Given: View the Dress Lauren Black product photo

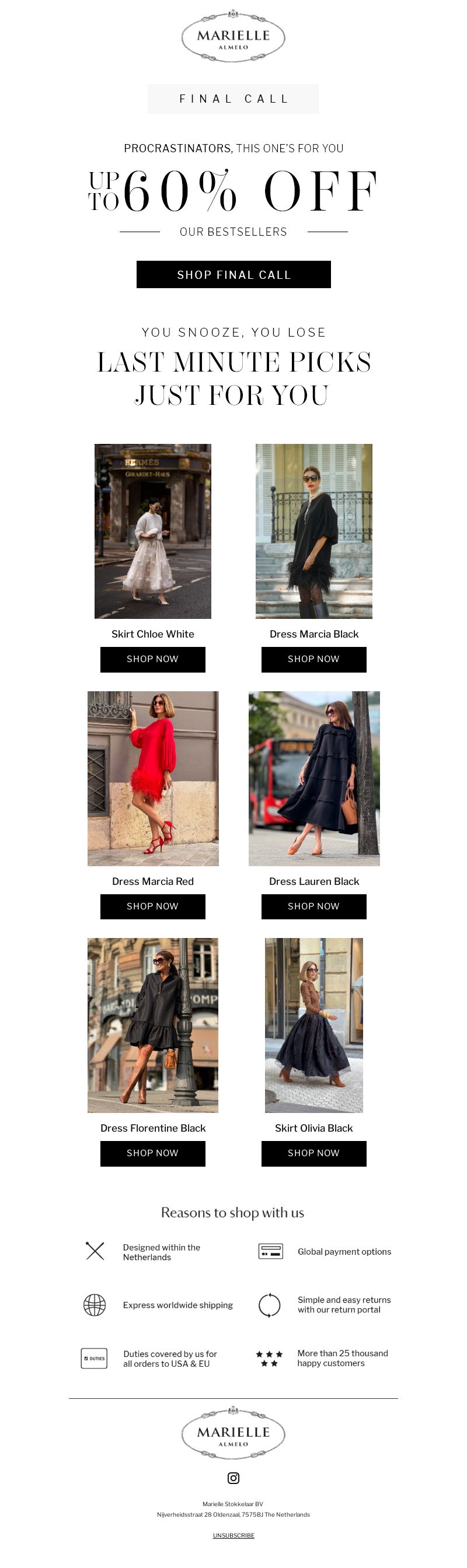Looking at the screenshot, I should (x=313, y=778).
